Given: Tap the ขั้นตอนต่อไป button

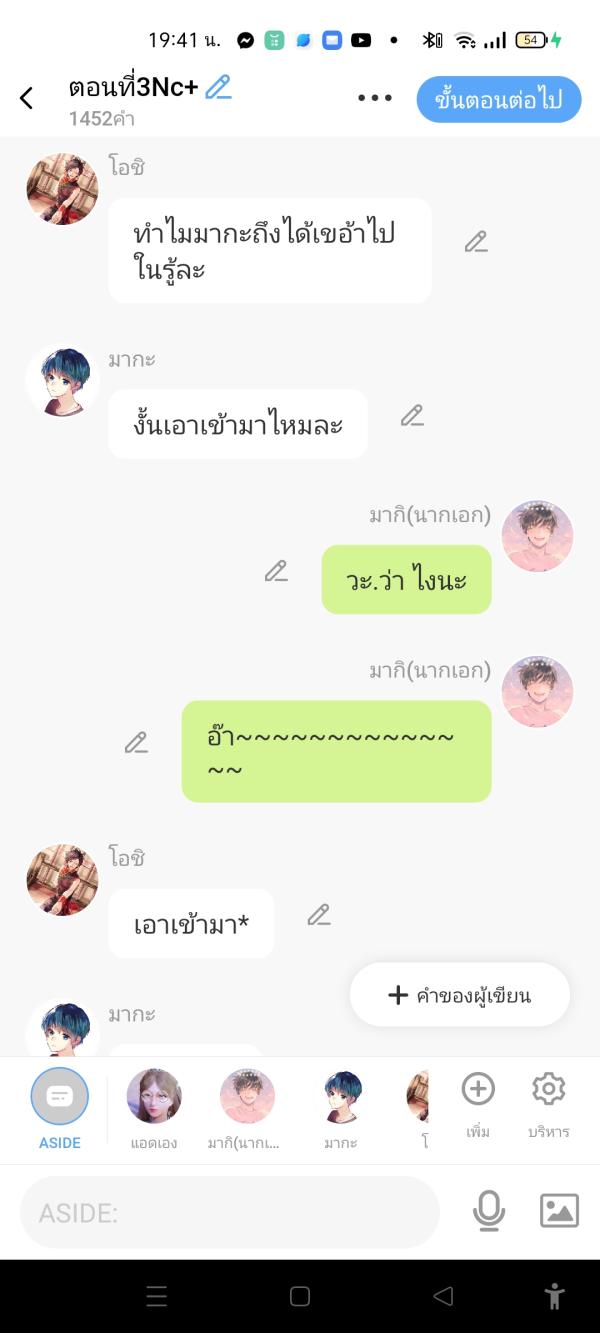Looking at the screenshot, I should point(498,99).
